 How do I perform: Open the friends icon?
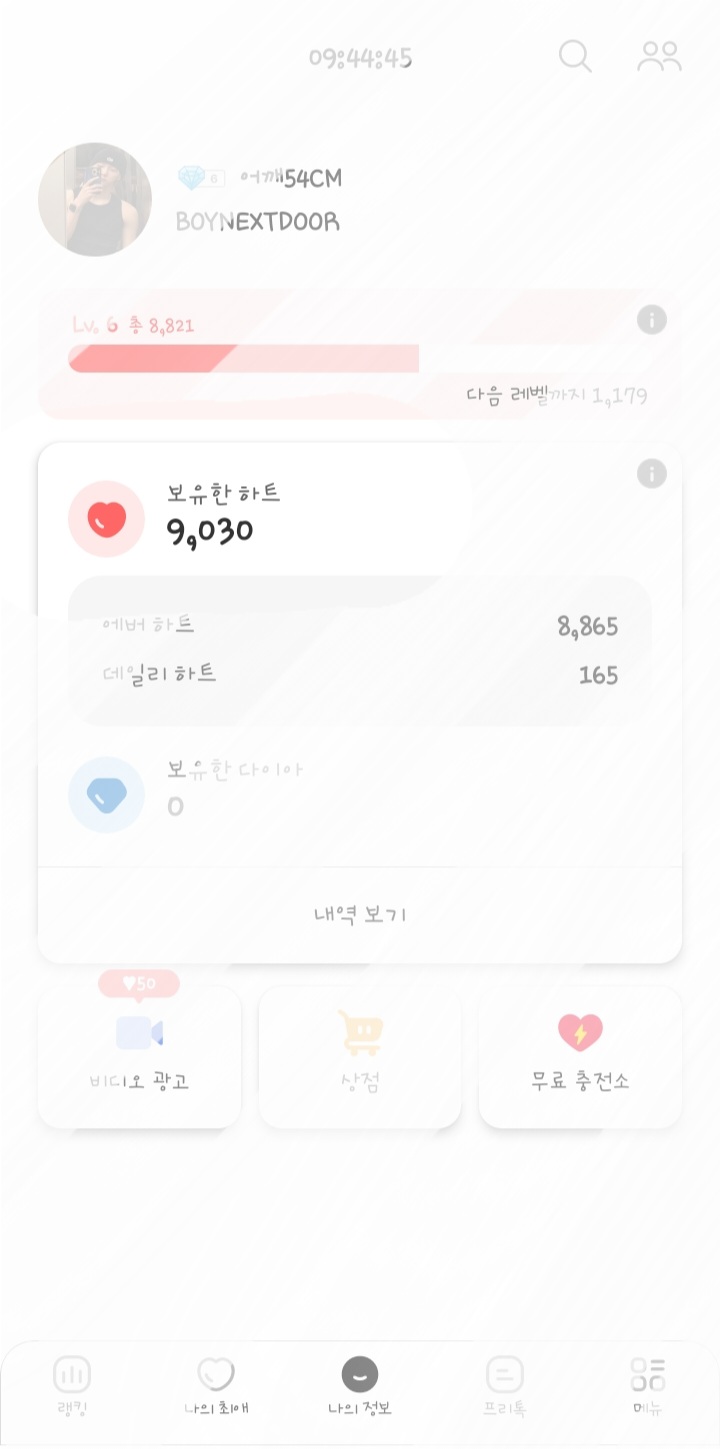[x=659, y=56]
